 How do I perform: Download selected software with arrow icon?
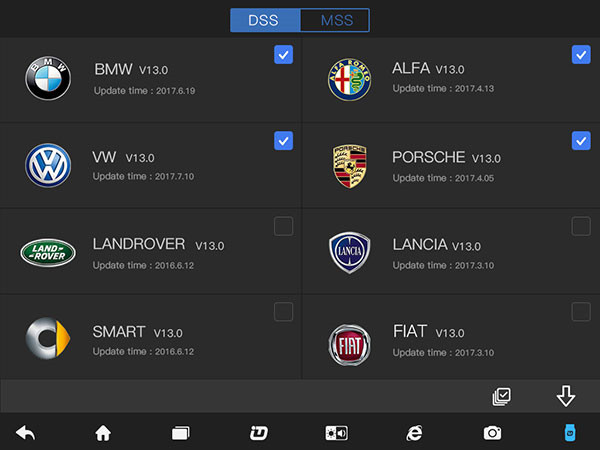(566, 396)
